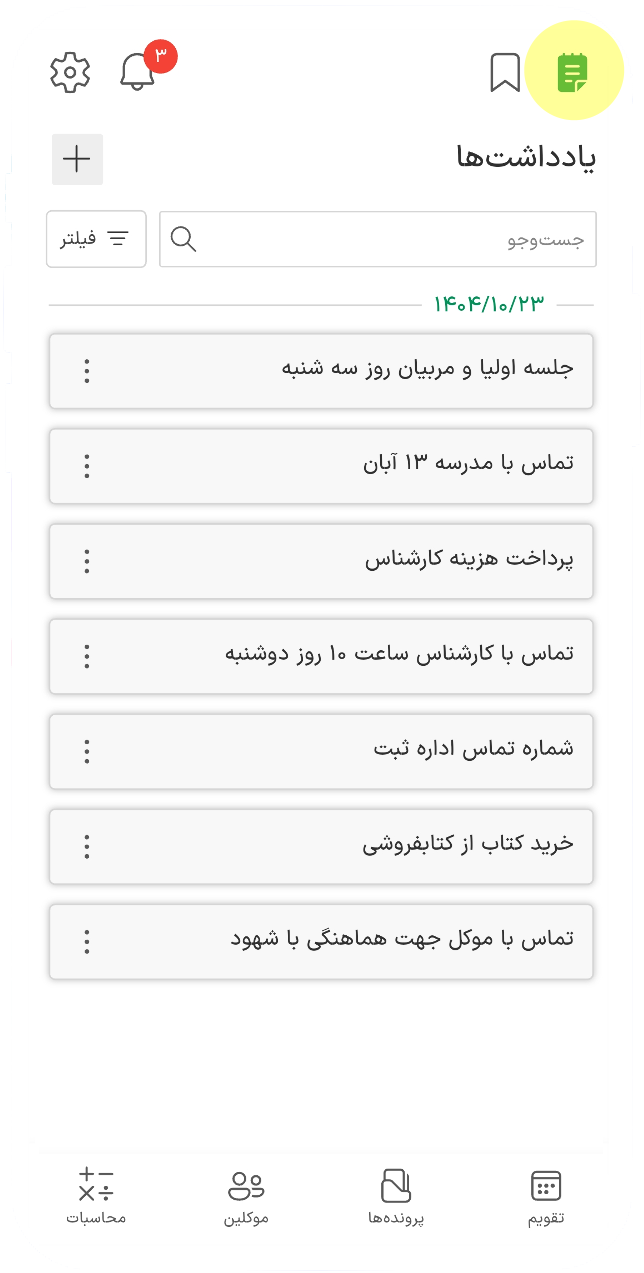The width and height of the screenshot is (644, 1273).
Task: Tap the جست‌وجو search field
Action: click(378, 239)
